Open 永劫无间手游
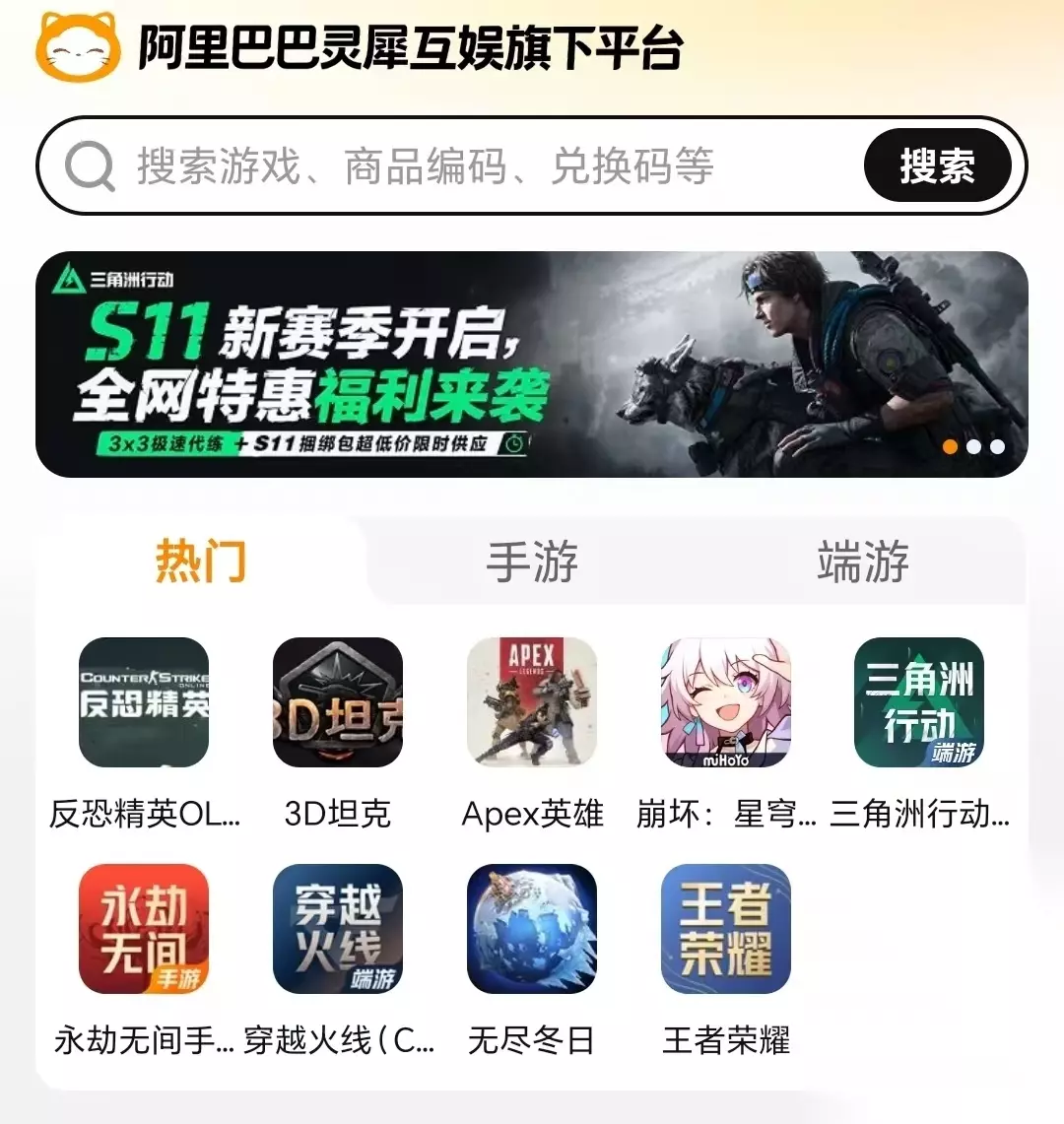This screenshot has height=1124, width=1064. (x=144, y=960)
